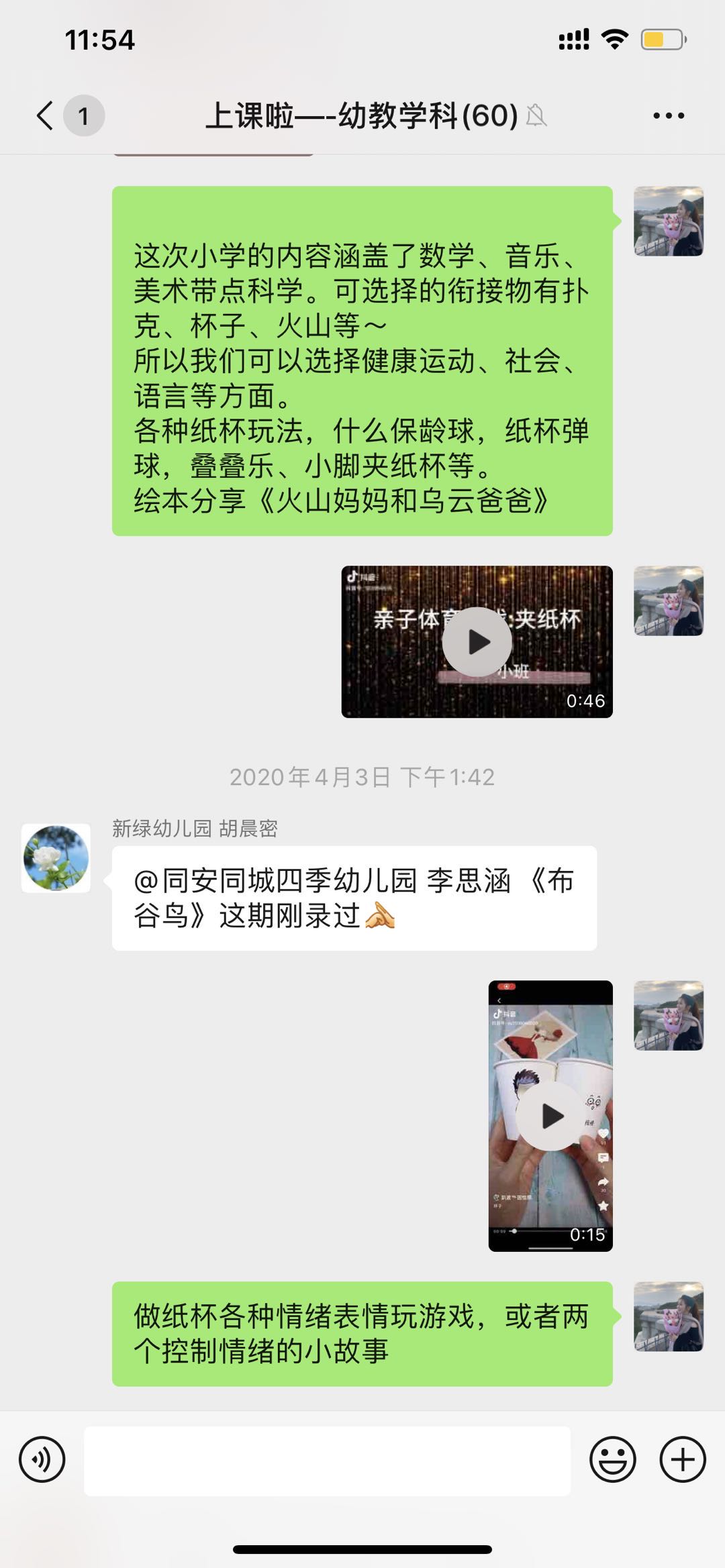Open 胡晨密's profile avatar
The height and width of the screenshot is (1568, 725).
click(x=56, y=858)
